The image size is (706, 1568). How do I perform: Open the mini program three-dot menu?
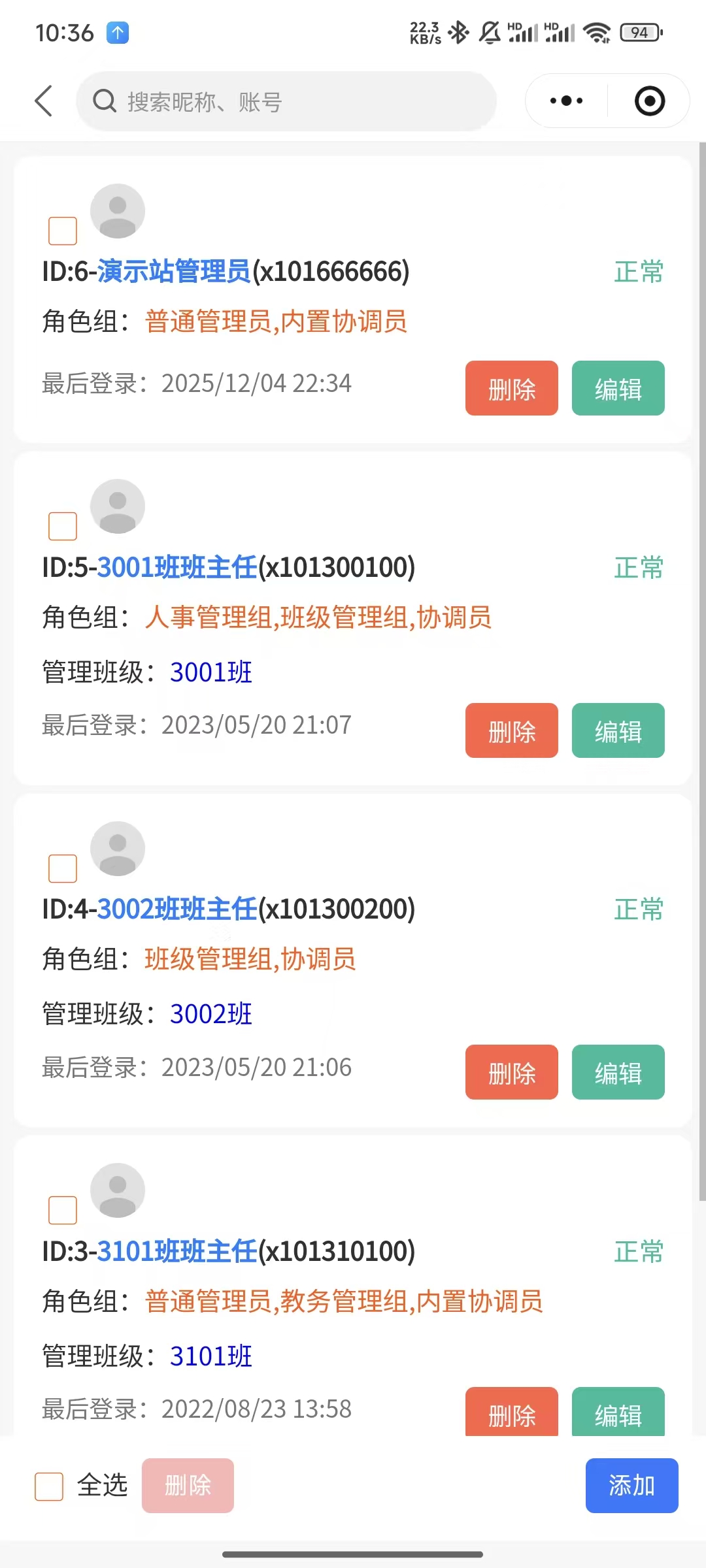pyautogui.click(x=566, y=101)
